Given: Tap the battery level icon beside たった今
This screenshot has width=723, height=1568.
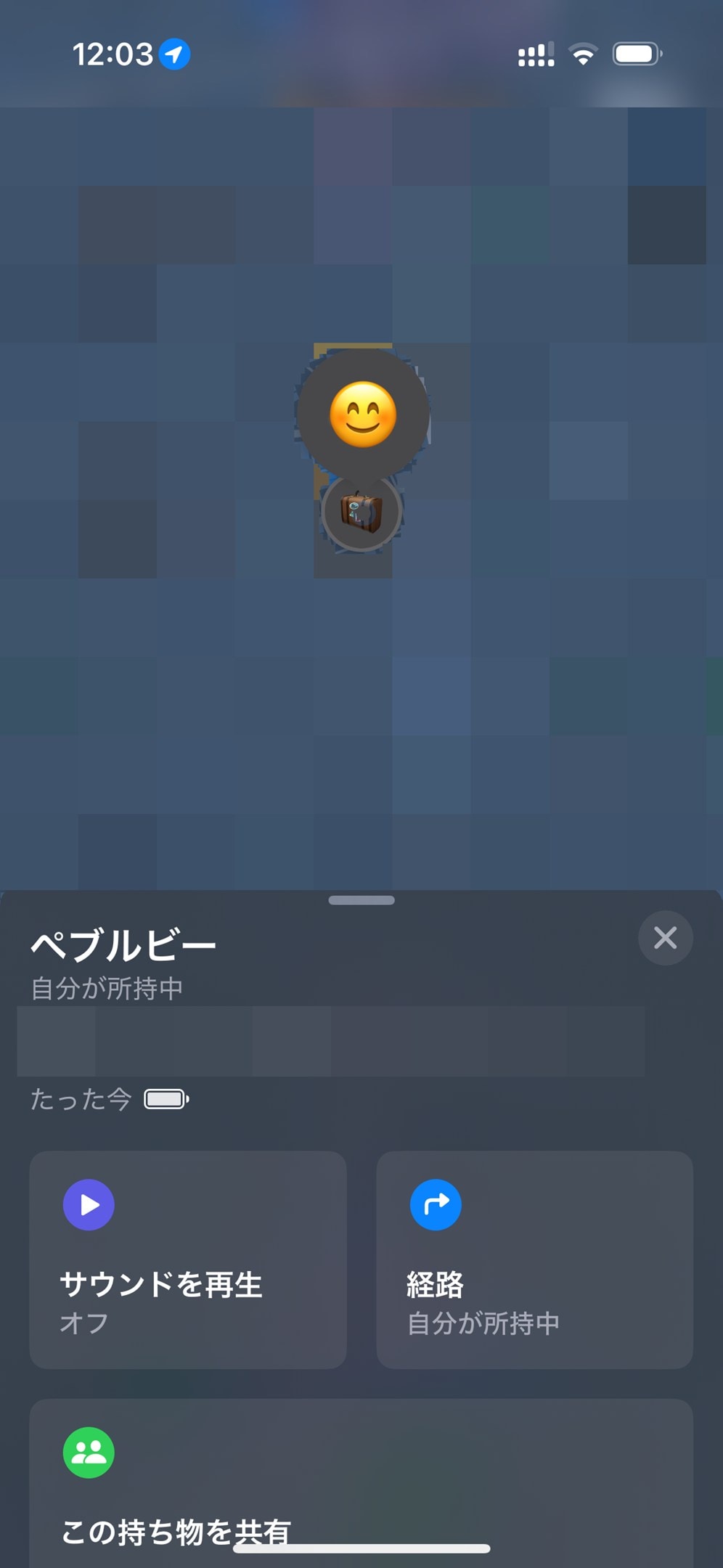Looking at the screenshot, I should [166, 1099].
